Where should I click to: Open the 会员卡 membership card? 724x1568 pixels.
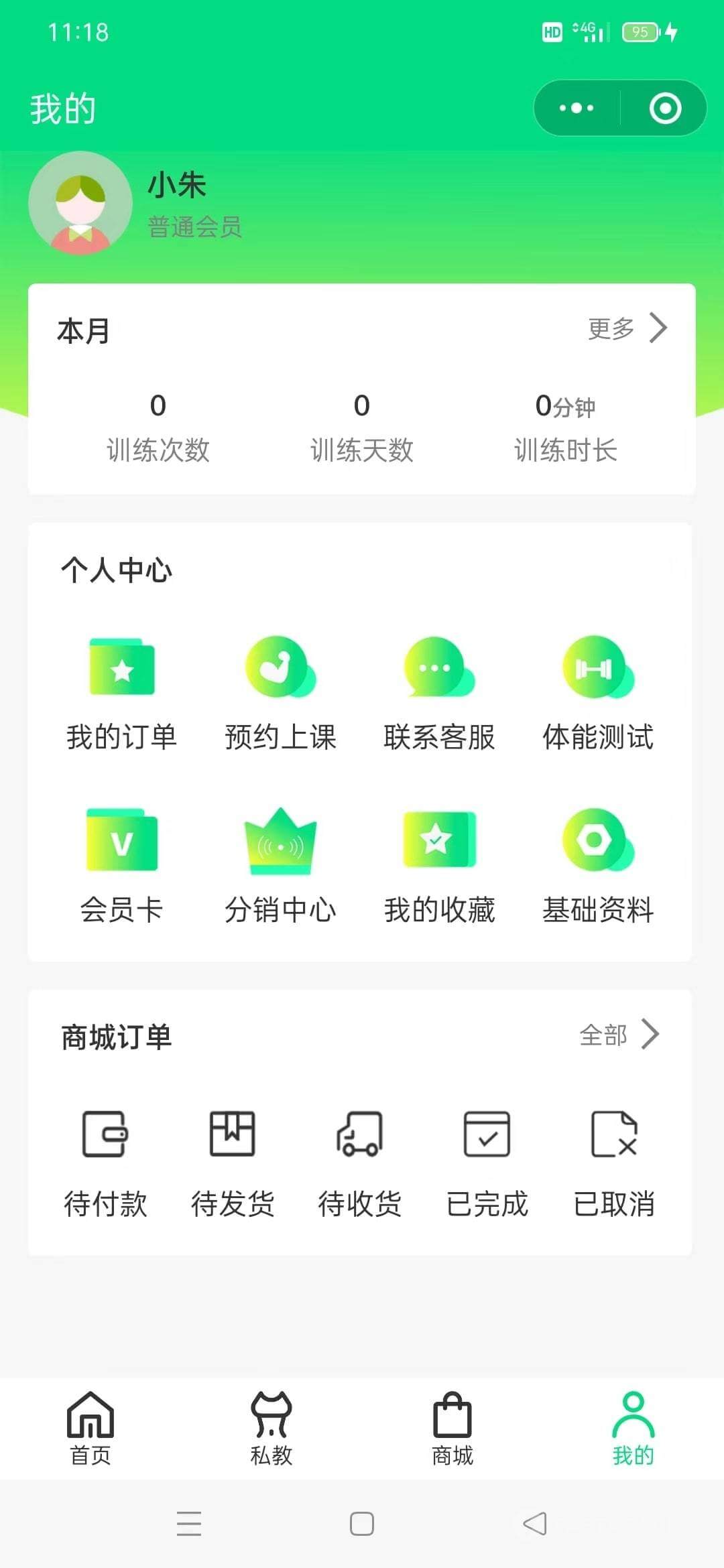(123, 864)
